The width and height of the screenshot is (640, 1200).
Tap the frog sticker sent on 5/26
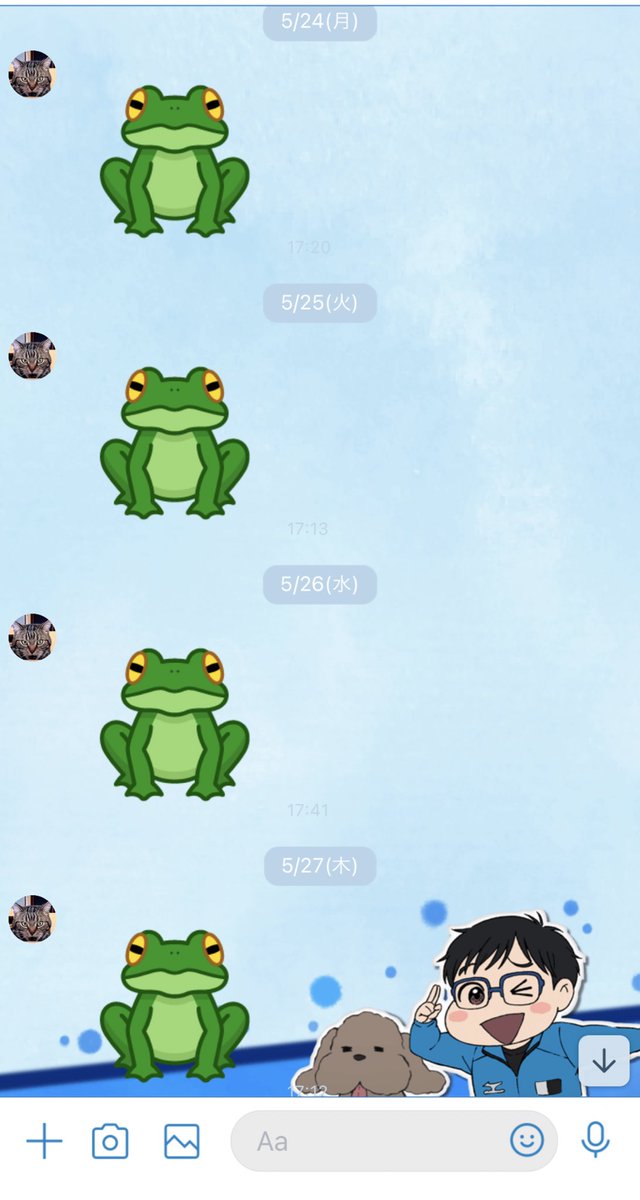click(x=174, y=723)
